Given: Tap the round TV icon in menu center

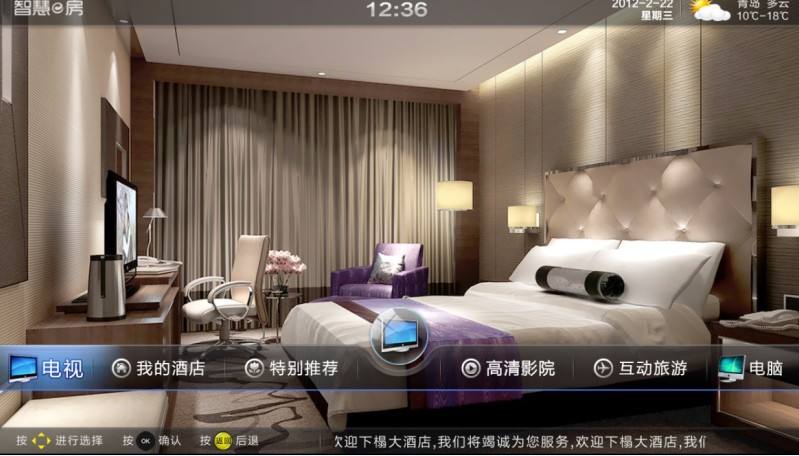Looking at the screenshot, I should coord(399,337).
